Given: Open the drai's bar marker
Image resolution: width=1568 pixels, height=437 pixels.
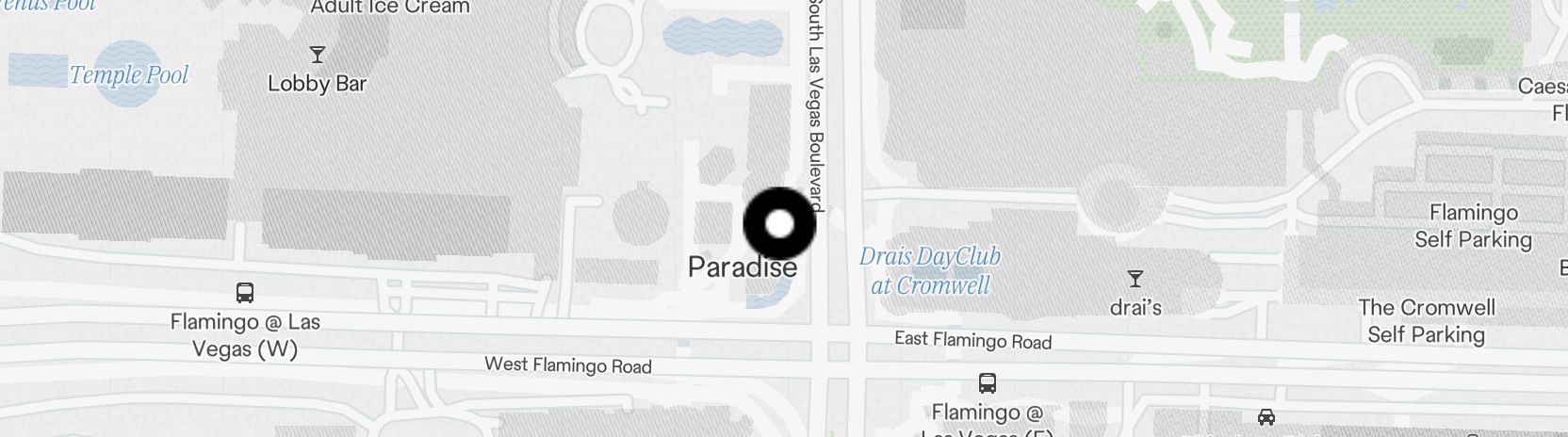Looking at the screenshot, I should pos(1135,279).
